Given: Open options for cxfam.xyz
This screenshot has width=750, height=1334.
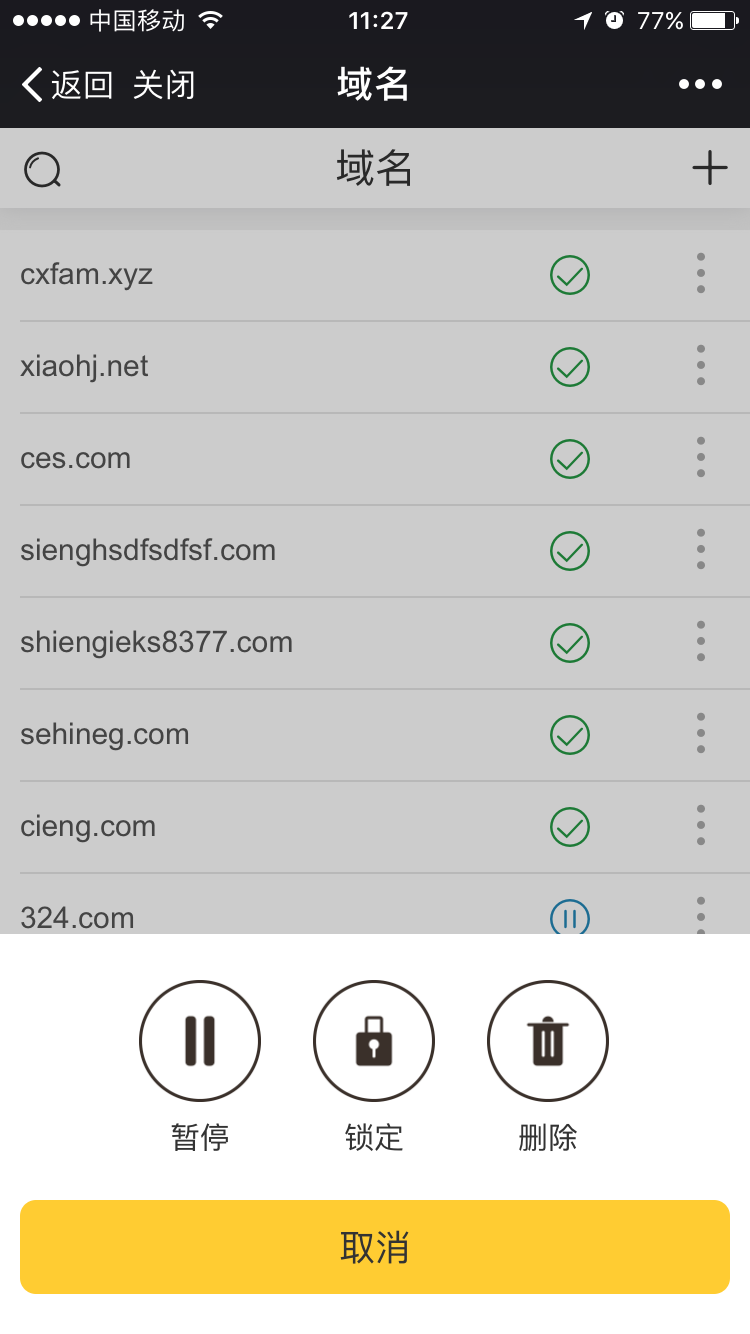Looking at the screenshot, I should [701, 274].
